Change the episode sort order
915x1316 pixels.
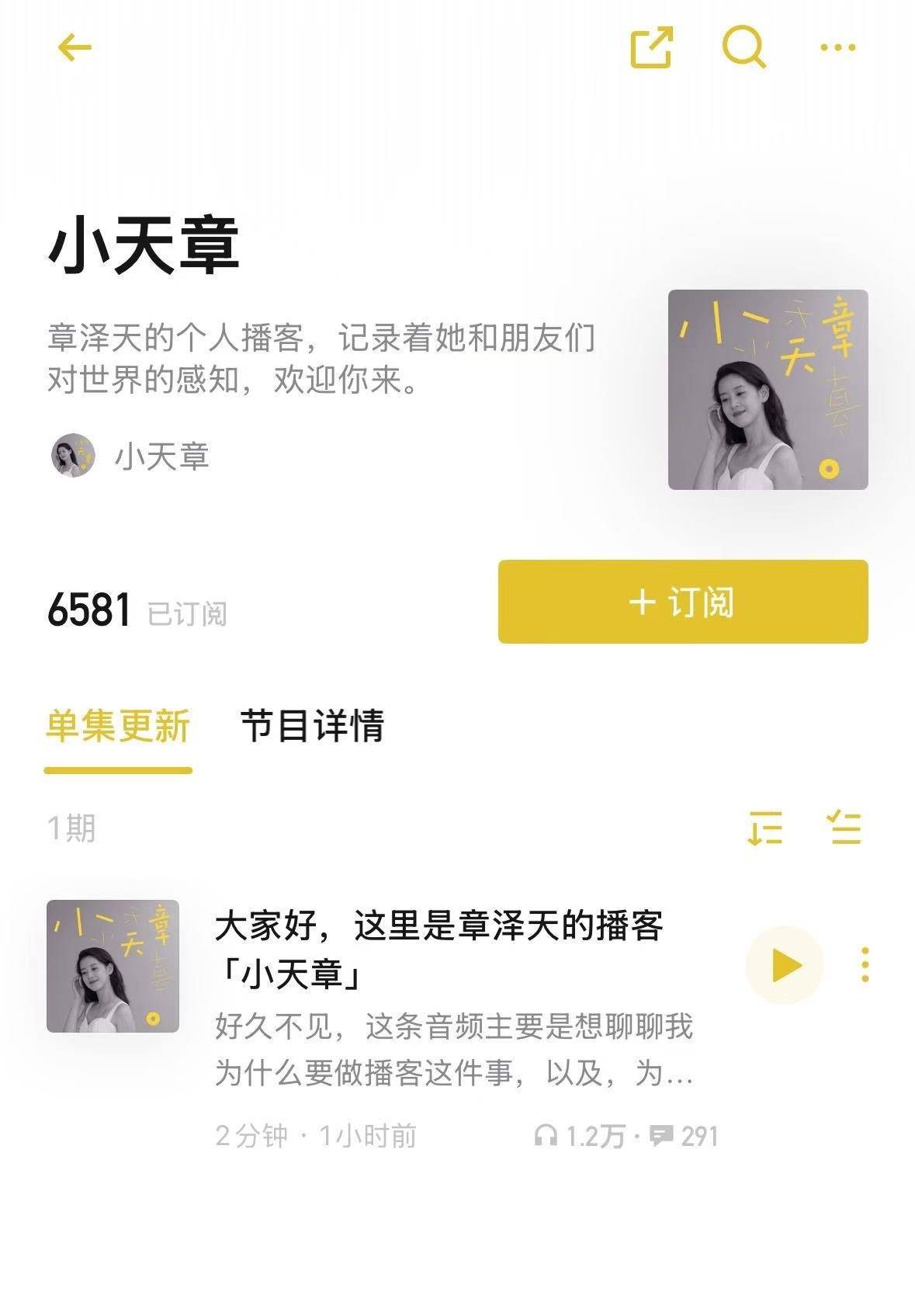pyautogui.click(x=765, y=828)
